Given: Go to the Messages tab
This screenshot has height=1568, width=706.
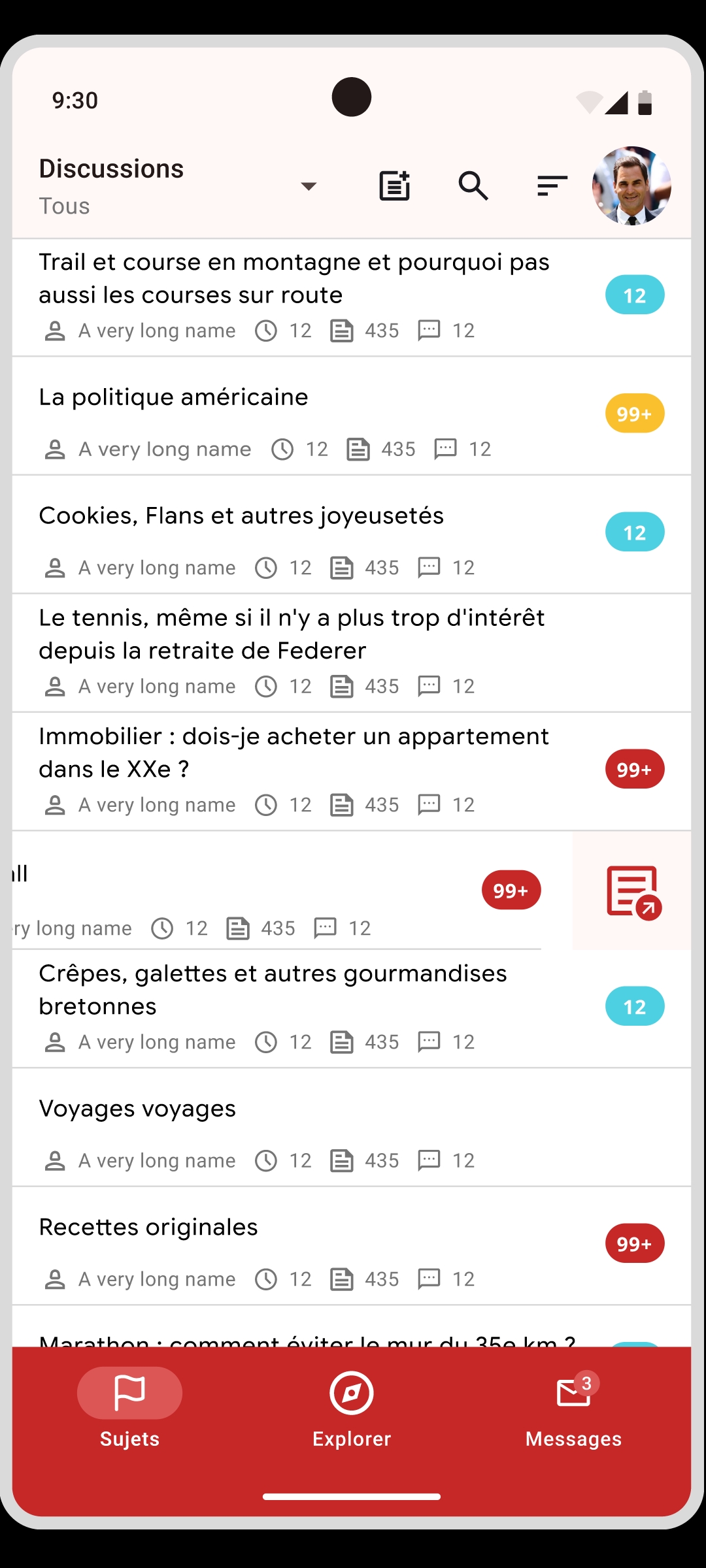Looking at the screenshot, I should tap(573, 1406).
